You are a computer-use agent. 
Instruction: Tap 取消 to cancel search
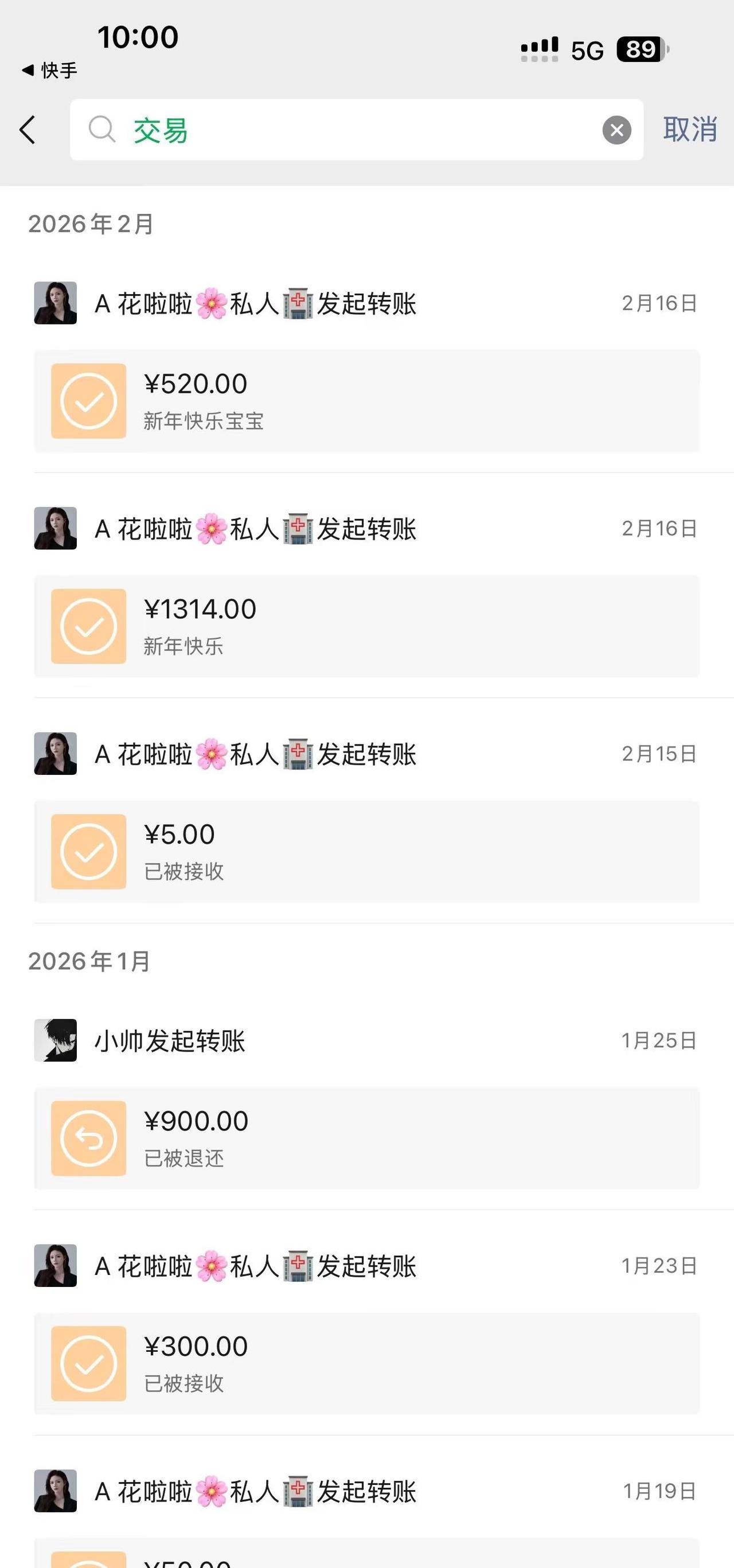point(690,130)
